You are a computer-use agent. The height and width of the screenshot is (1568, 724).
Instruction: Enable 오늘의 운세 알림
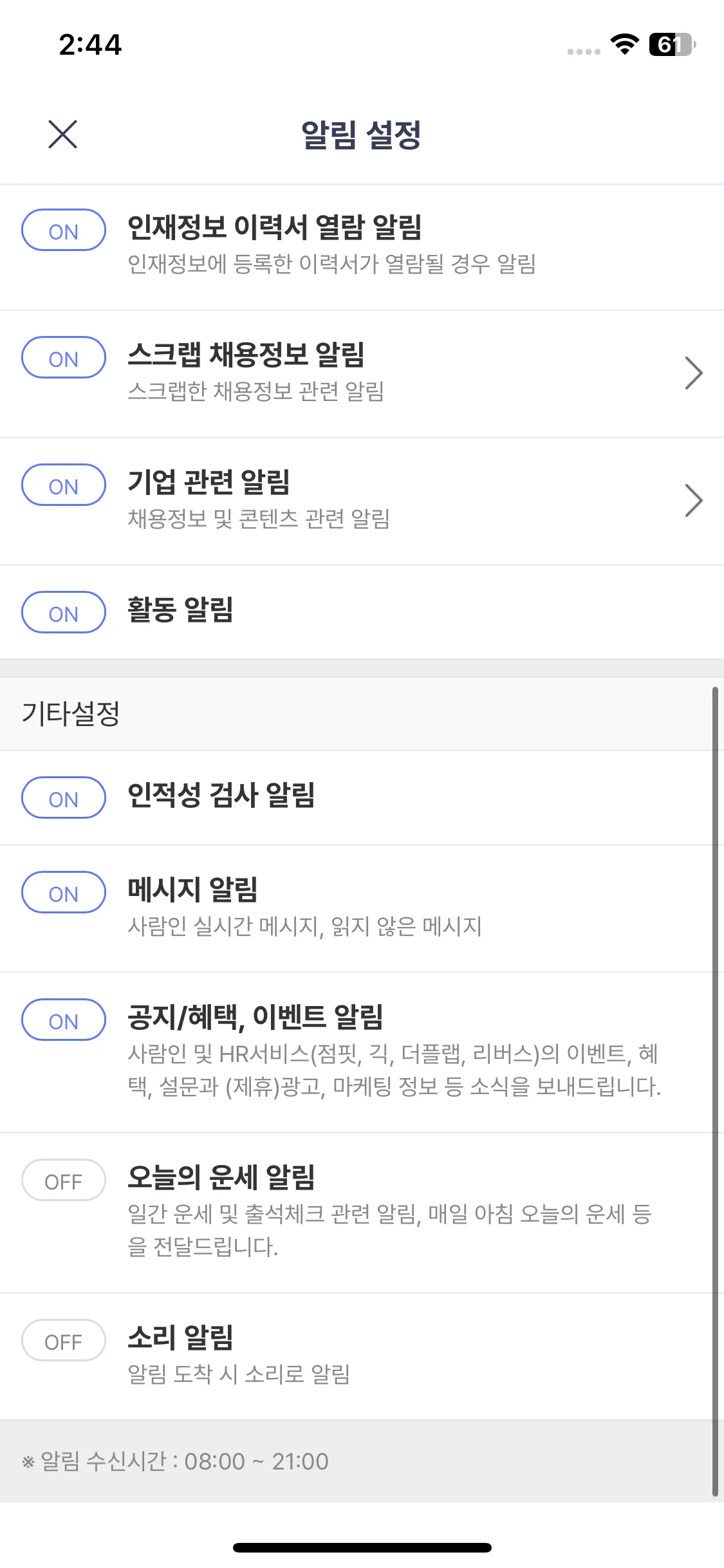coord(64,1180)
